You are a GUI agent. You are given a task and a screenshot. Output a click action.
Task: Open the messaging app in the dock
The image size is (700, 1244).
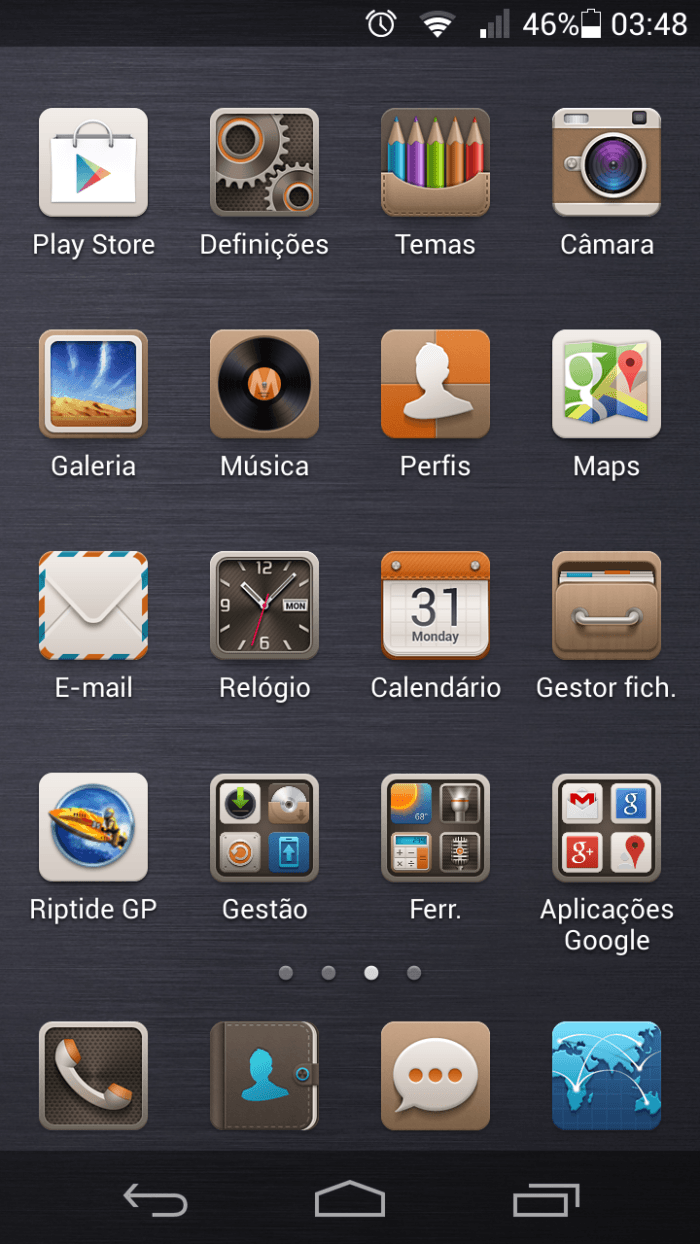(x=435, y=1075)
